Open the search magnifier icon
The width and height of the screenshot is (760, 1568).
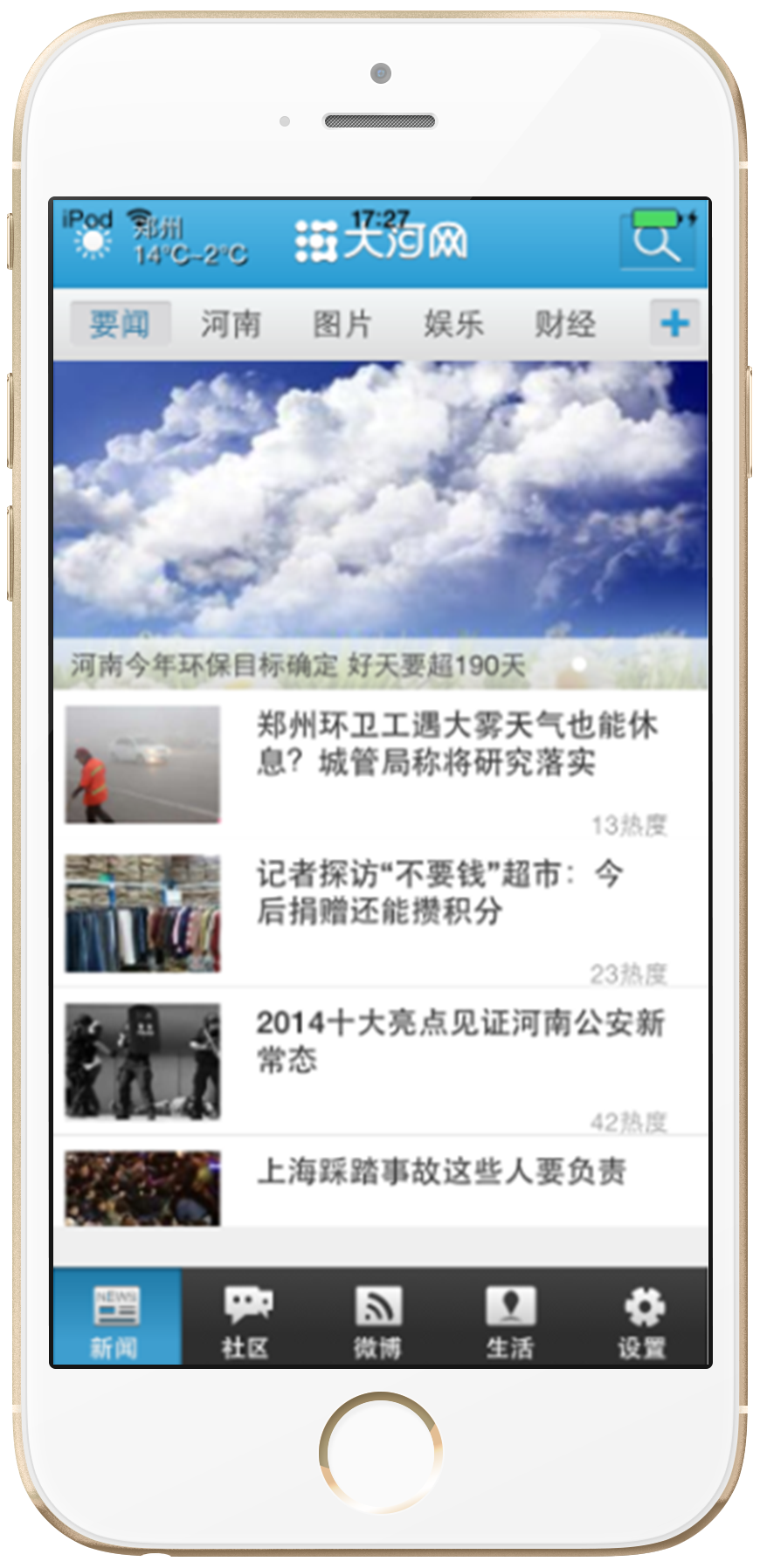click(657, 243)
